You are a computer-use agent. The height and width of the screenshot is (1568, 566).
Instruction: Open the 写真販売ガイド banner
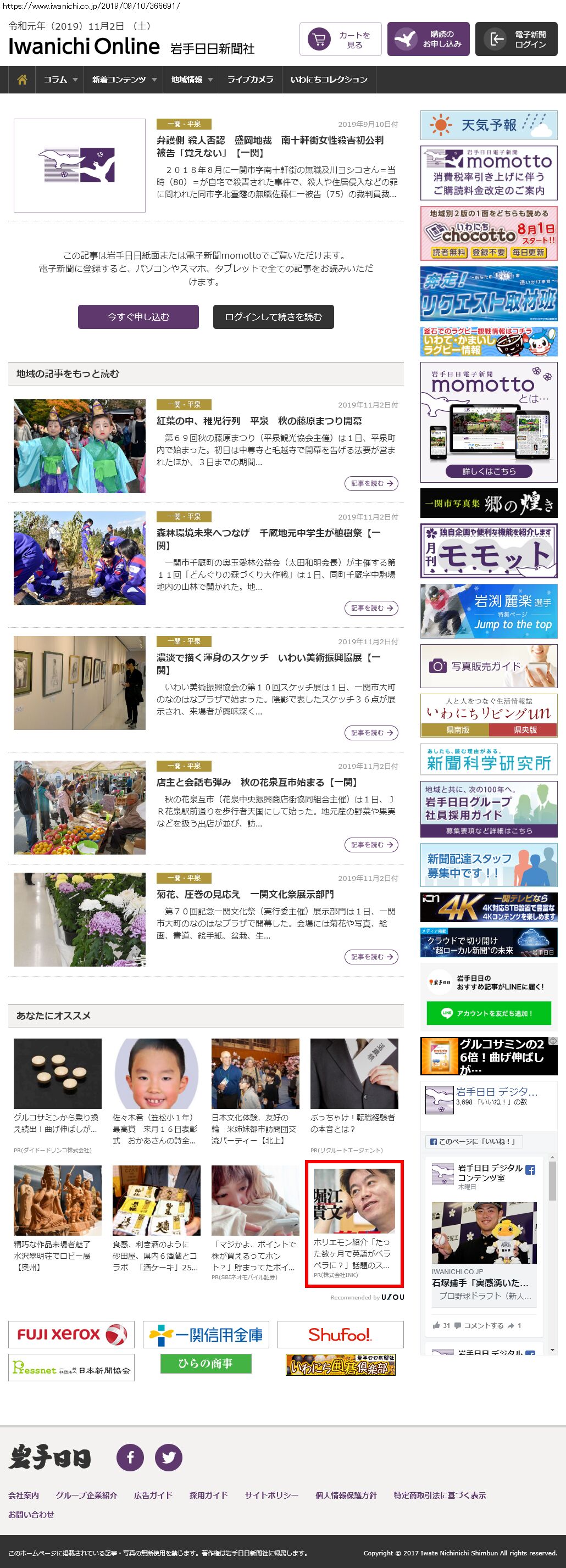tap(489, 666)
